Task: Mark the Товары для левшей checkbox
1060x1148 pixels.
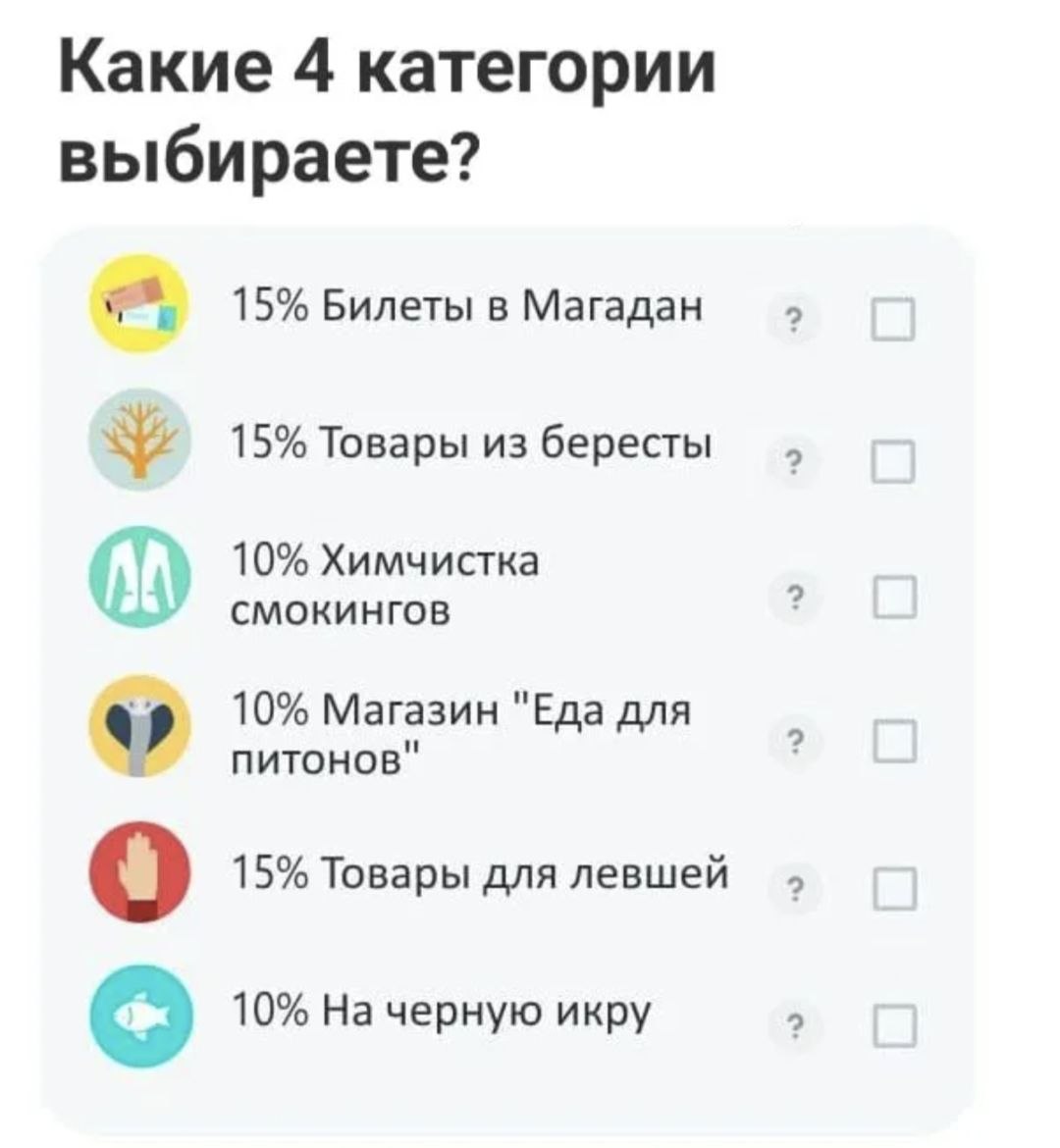Action: (894, 889)
